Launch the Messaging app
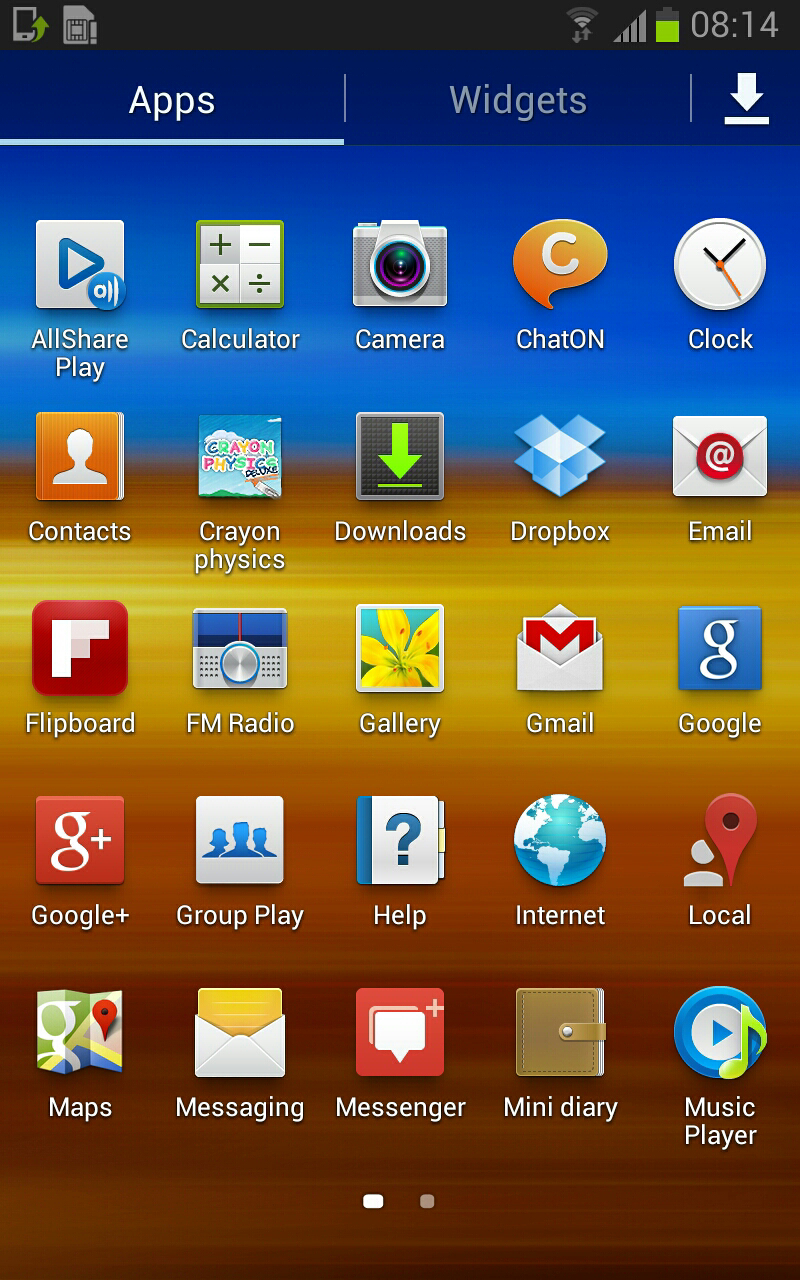This screenshot has width=800, height=1280. click(240, 1033)
